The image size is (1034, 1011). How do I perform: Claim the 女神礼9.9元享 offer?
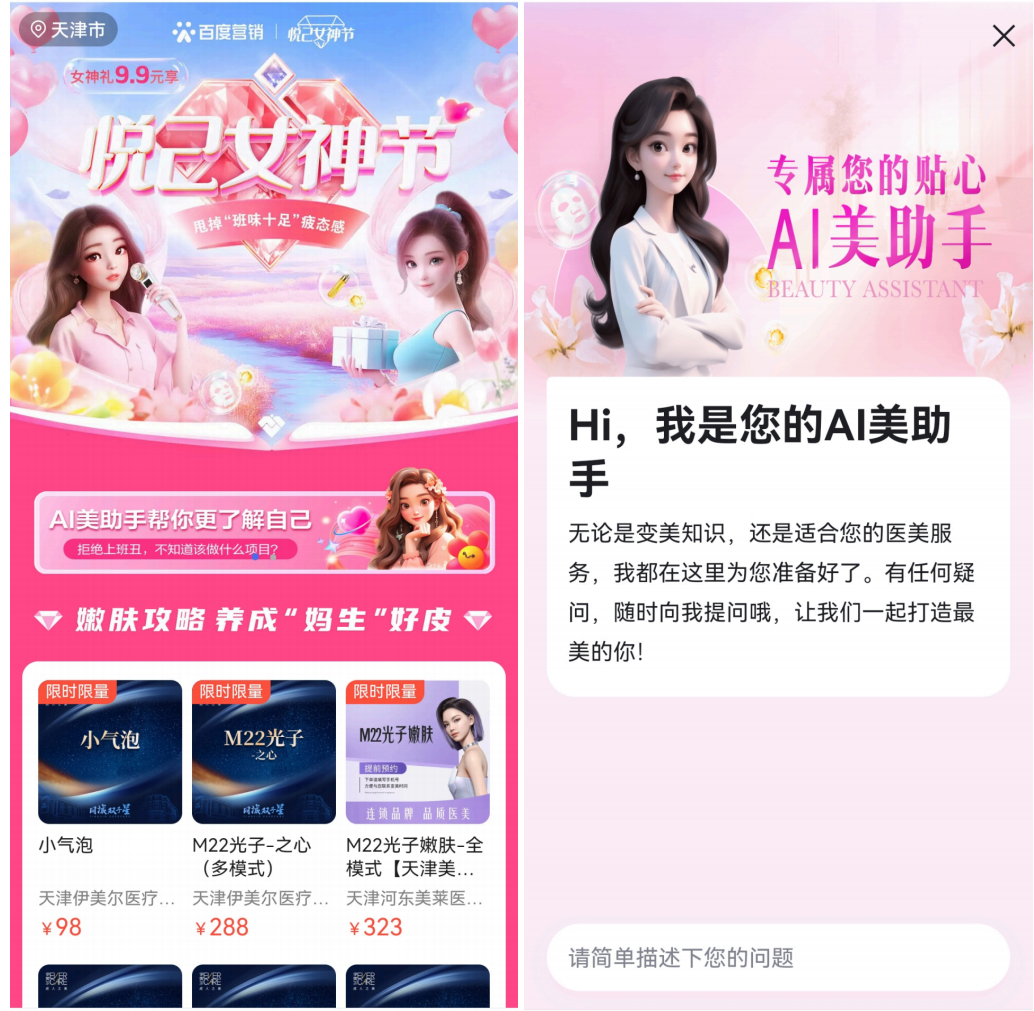tap(124, 75)
